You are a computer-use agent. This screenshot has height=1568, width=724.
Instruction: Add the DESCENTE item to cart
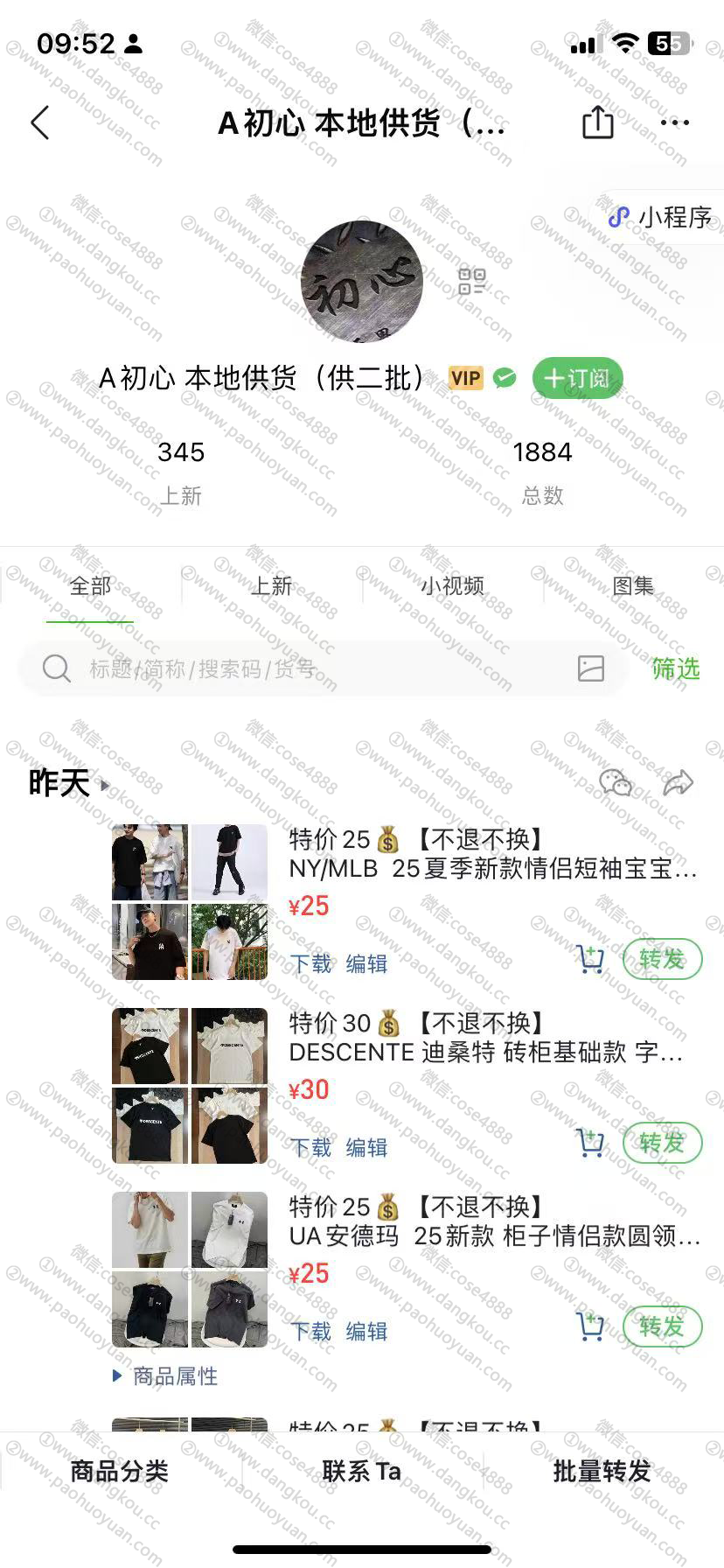[x=590, y=1142]
